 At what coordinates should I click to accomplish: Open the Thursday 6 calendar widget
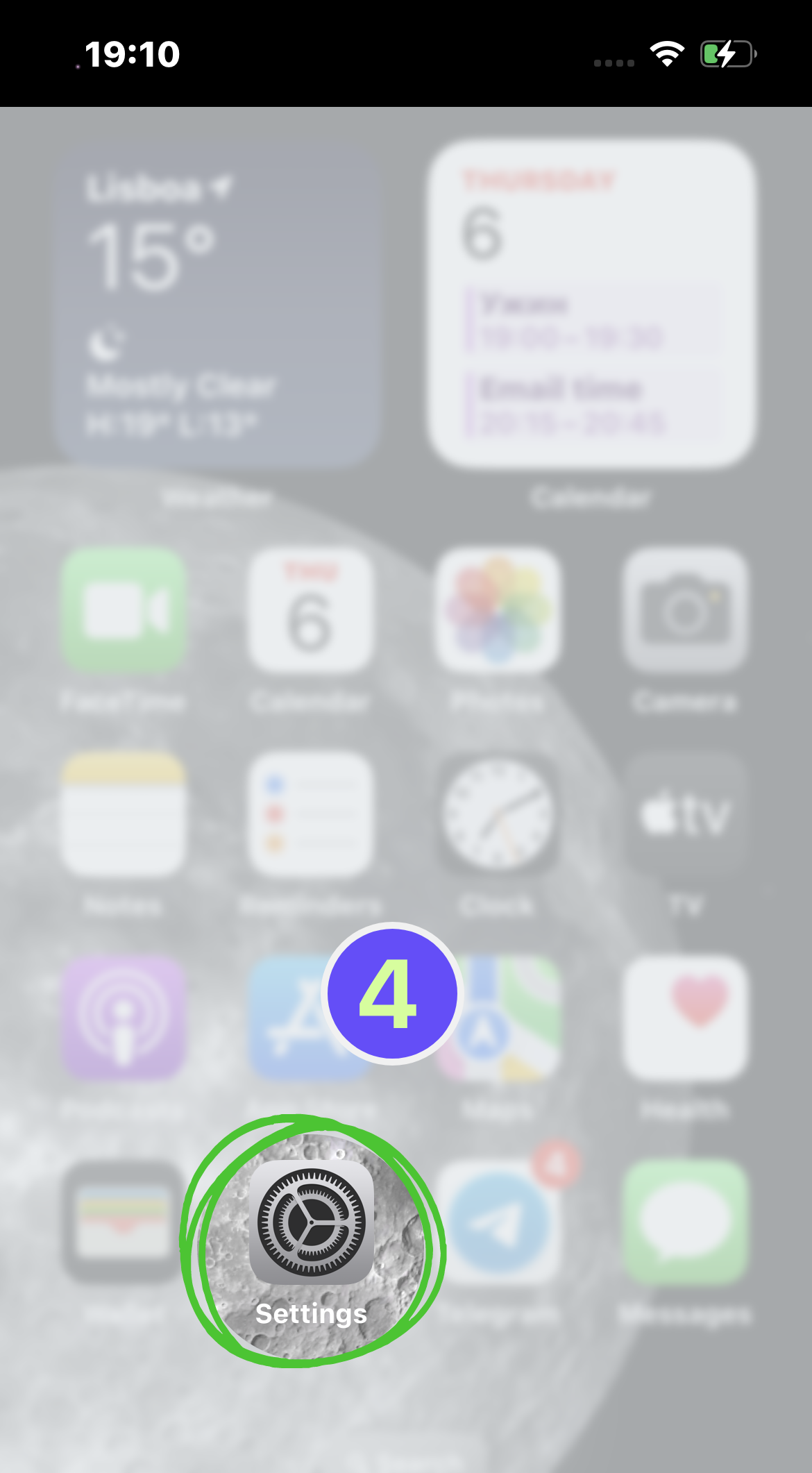[591, 303]
